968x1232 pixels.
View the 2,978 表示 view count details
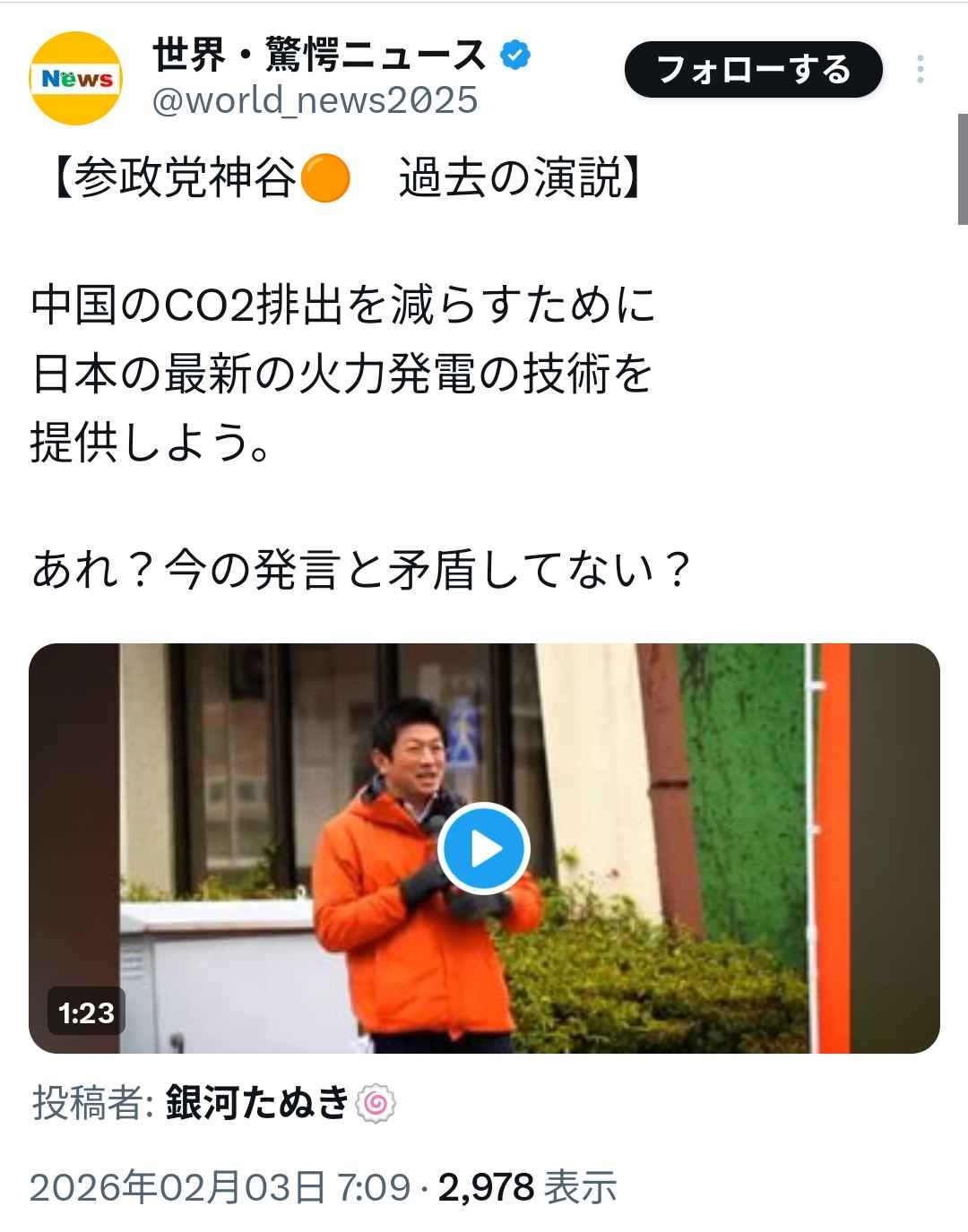click(527, 1187)
